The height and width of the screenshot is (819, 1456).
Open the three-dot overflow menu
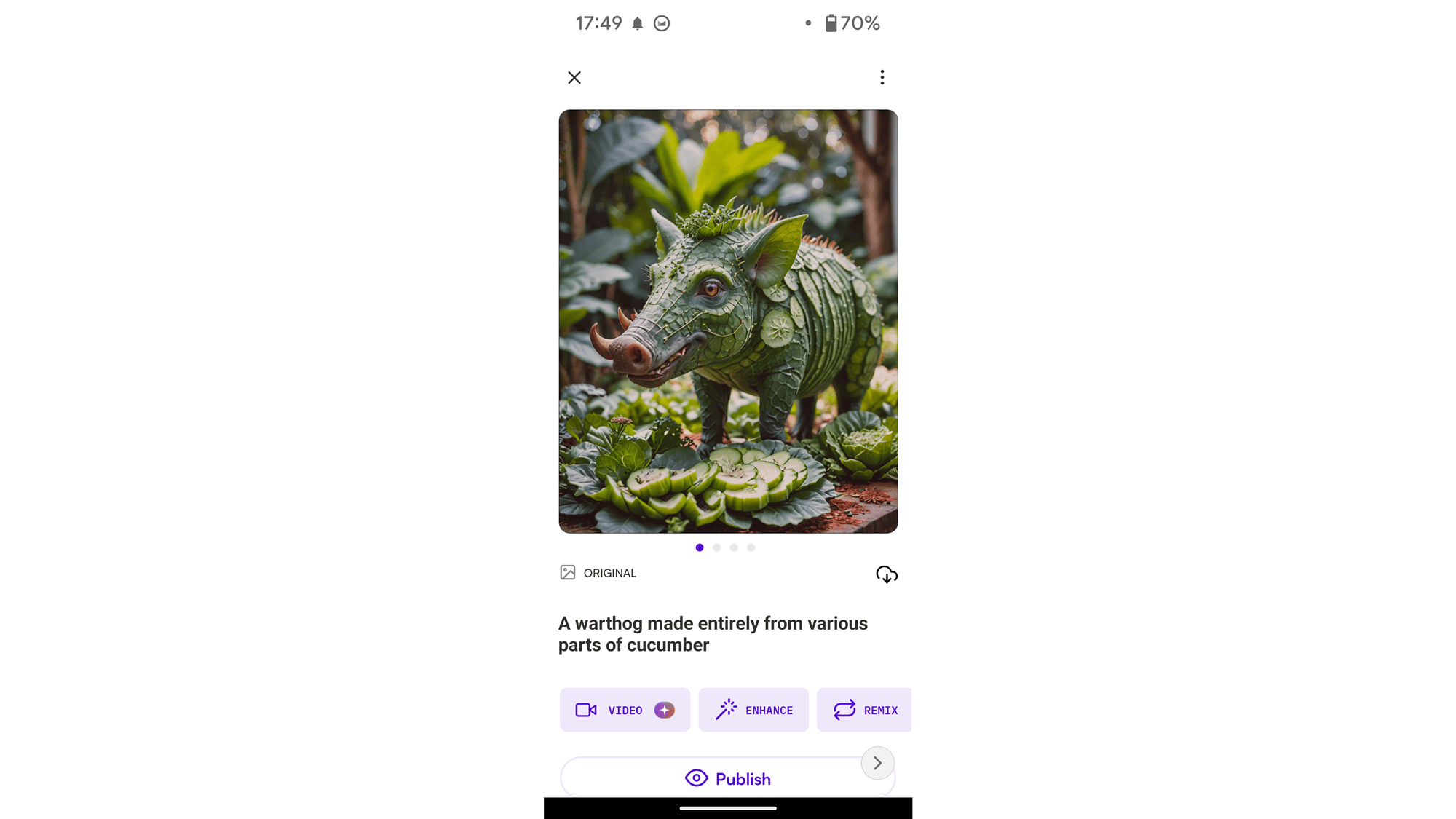(882, 77)
